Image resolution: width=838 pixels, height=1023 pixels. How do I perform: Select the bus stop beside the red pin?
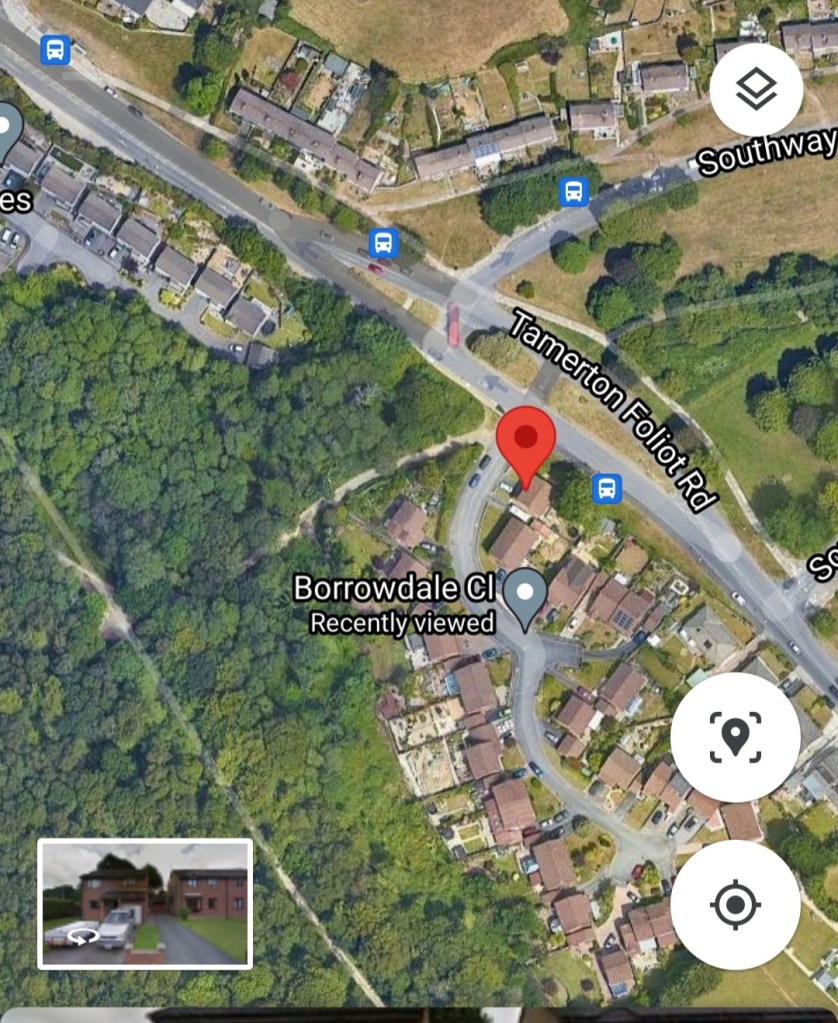tap(606, 488)
